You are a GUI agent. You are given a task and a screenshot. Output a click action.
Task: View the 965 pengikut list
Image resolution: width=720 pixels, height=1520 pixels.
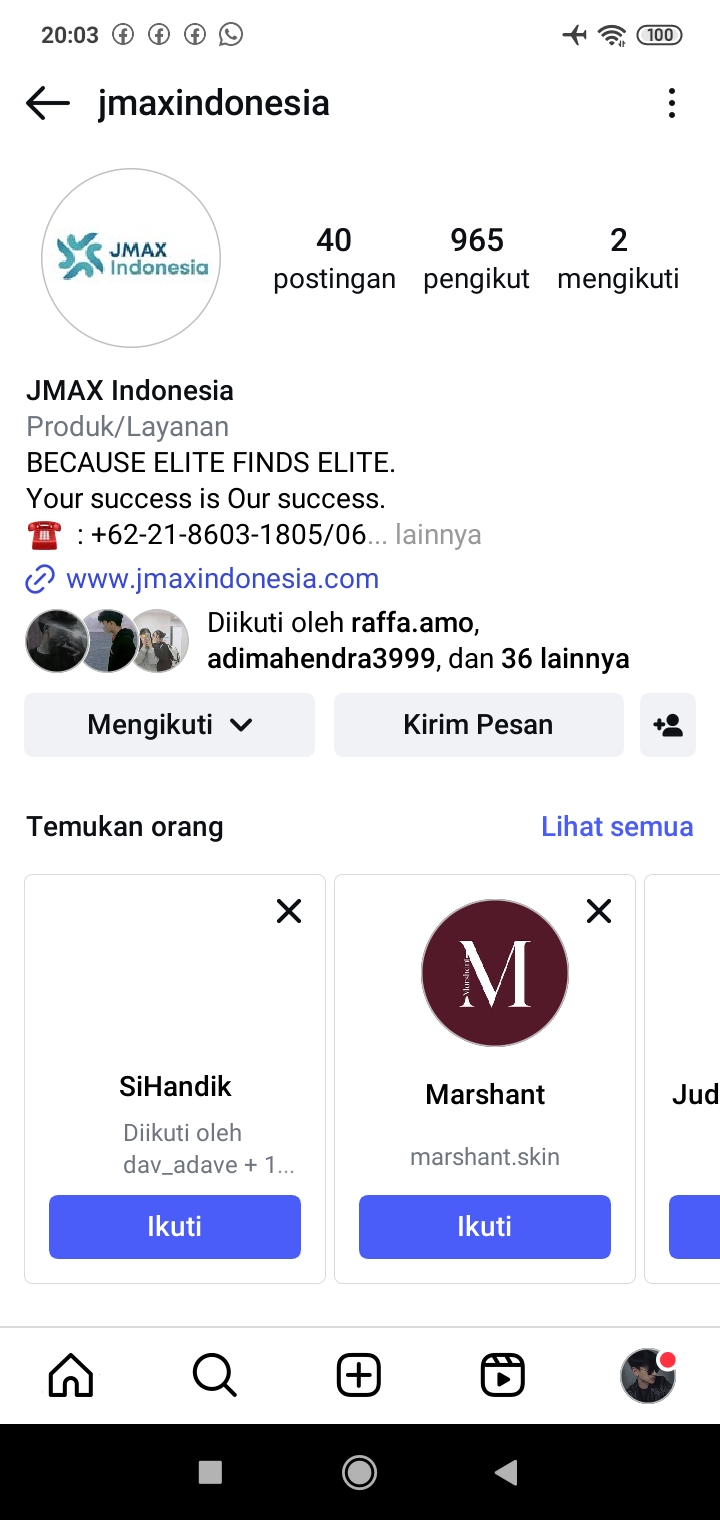click(476, 258)
